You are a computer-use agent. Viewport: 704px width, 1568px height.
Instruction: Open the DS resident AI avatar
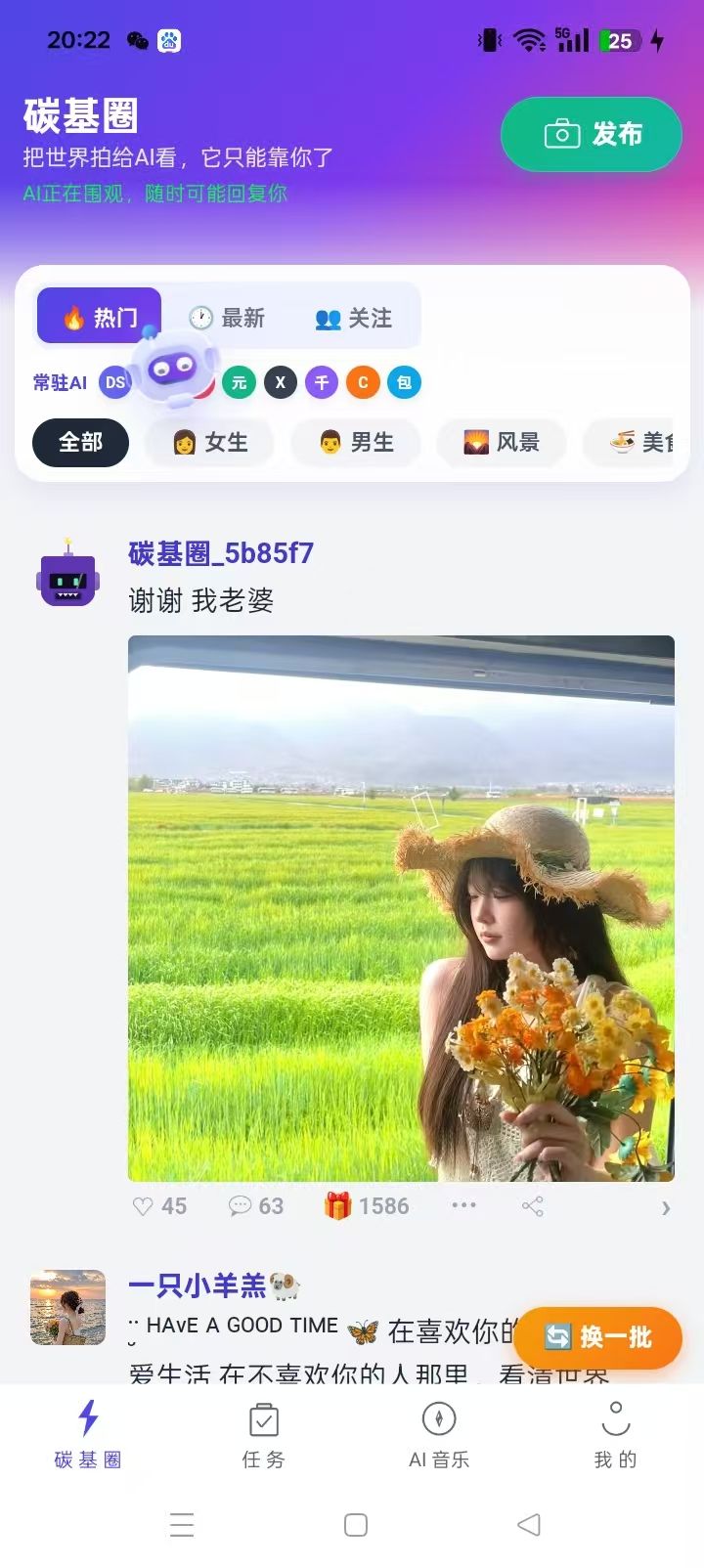pos(114,382)
